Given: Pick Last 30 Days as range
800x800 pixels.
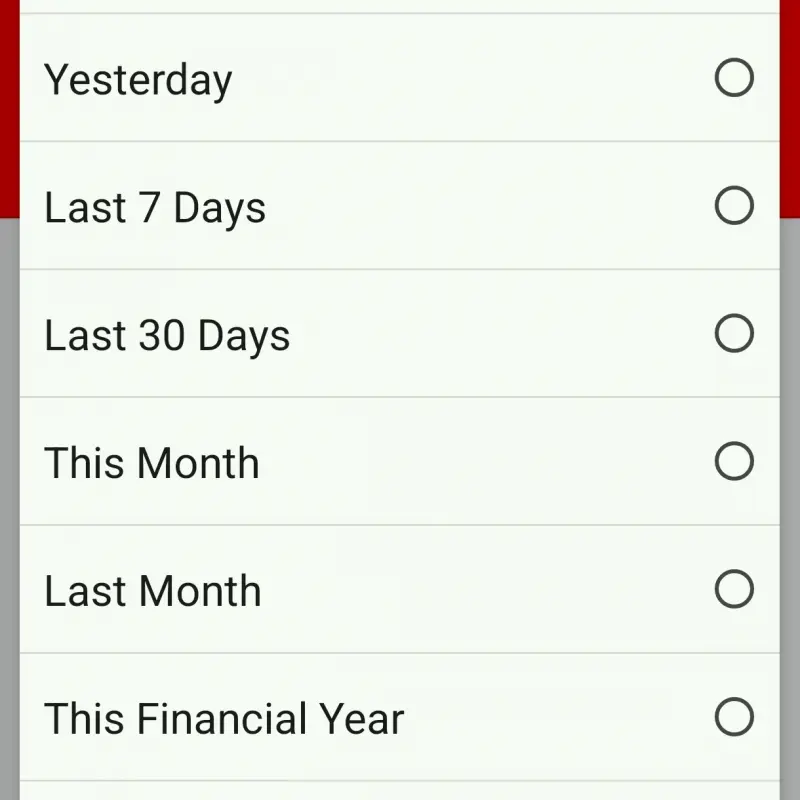Looking at the screenshot, I should (734, 334).
